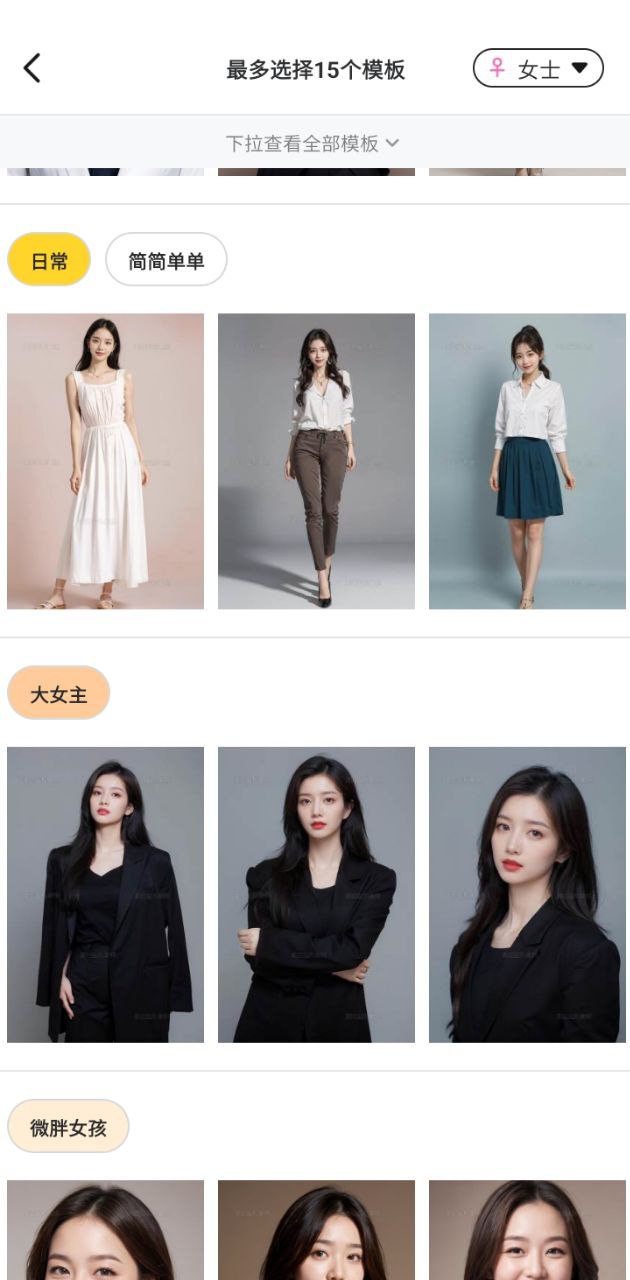Select middle template under 微胖女孩

(x=316, y=1230)
